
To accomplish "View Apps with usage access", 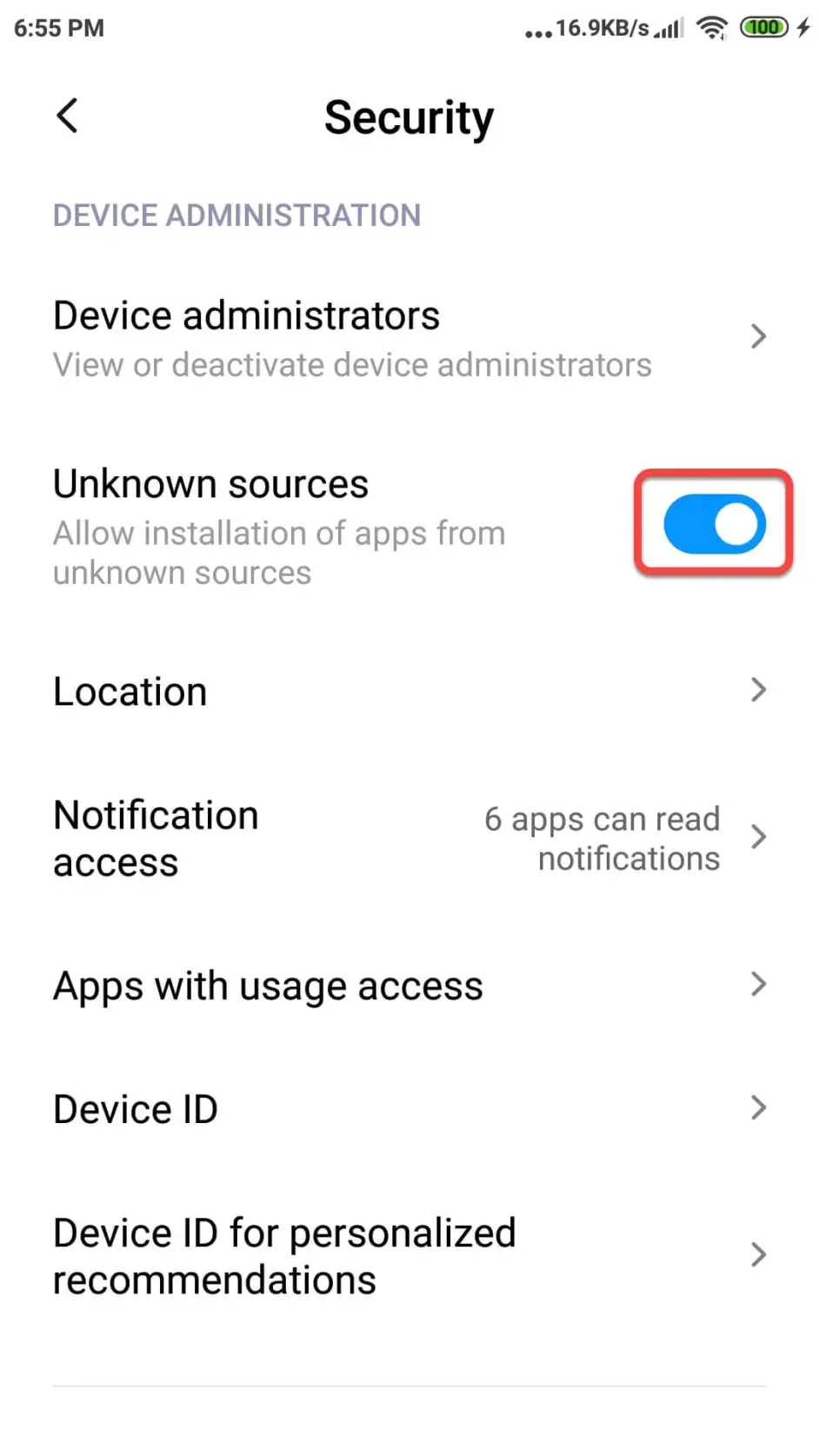I will pyautogui.click(x=409, y=986).
